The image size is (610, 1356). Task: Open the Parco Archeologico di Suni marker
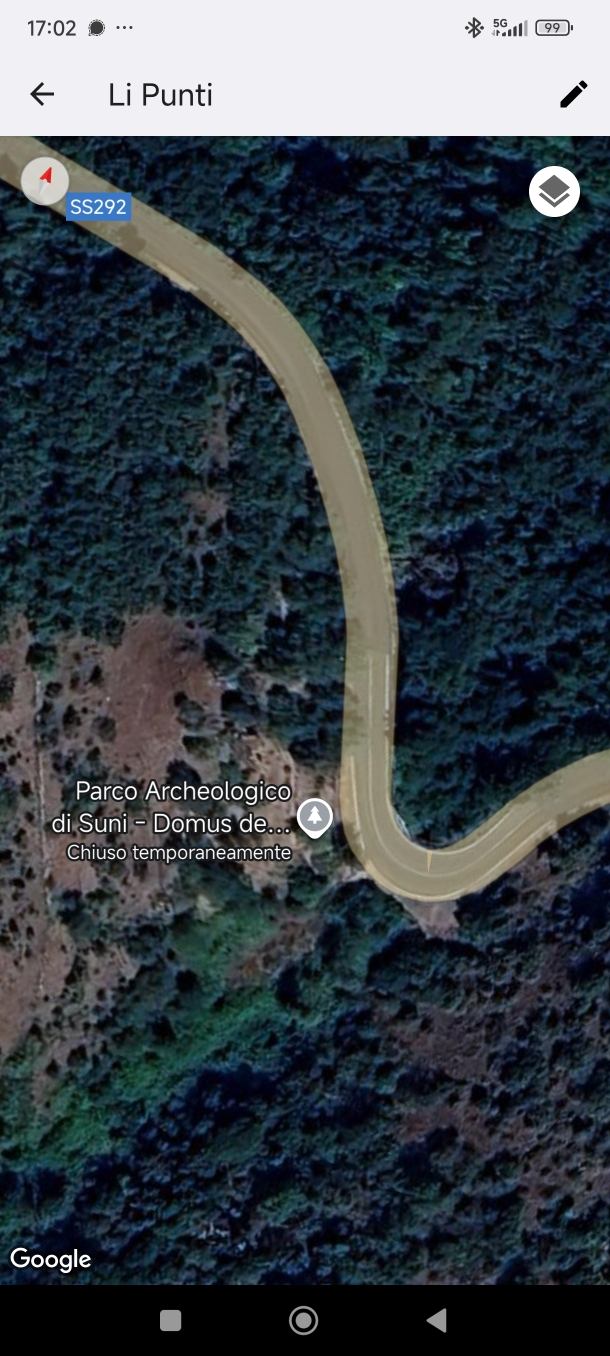pos(315,817)
